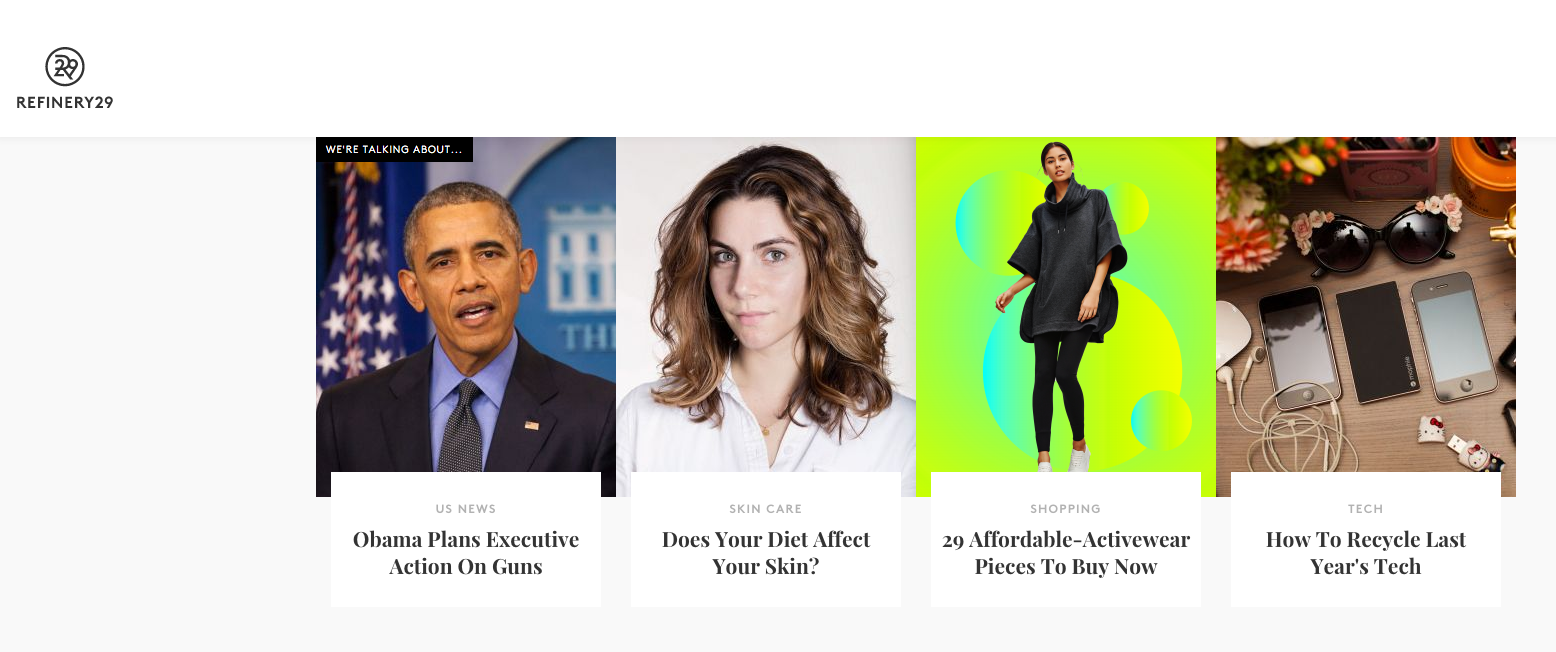Open How To Recycle Last Year's Tech
This screenshot has height=652, width=1556.
click(x=1366, y=553)
